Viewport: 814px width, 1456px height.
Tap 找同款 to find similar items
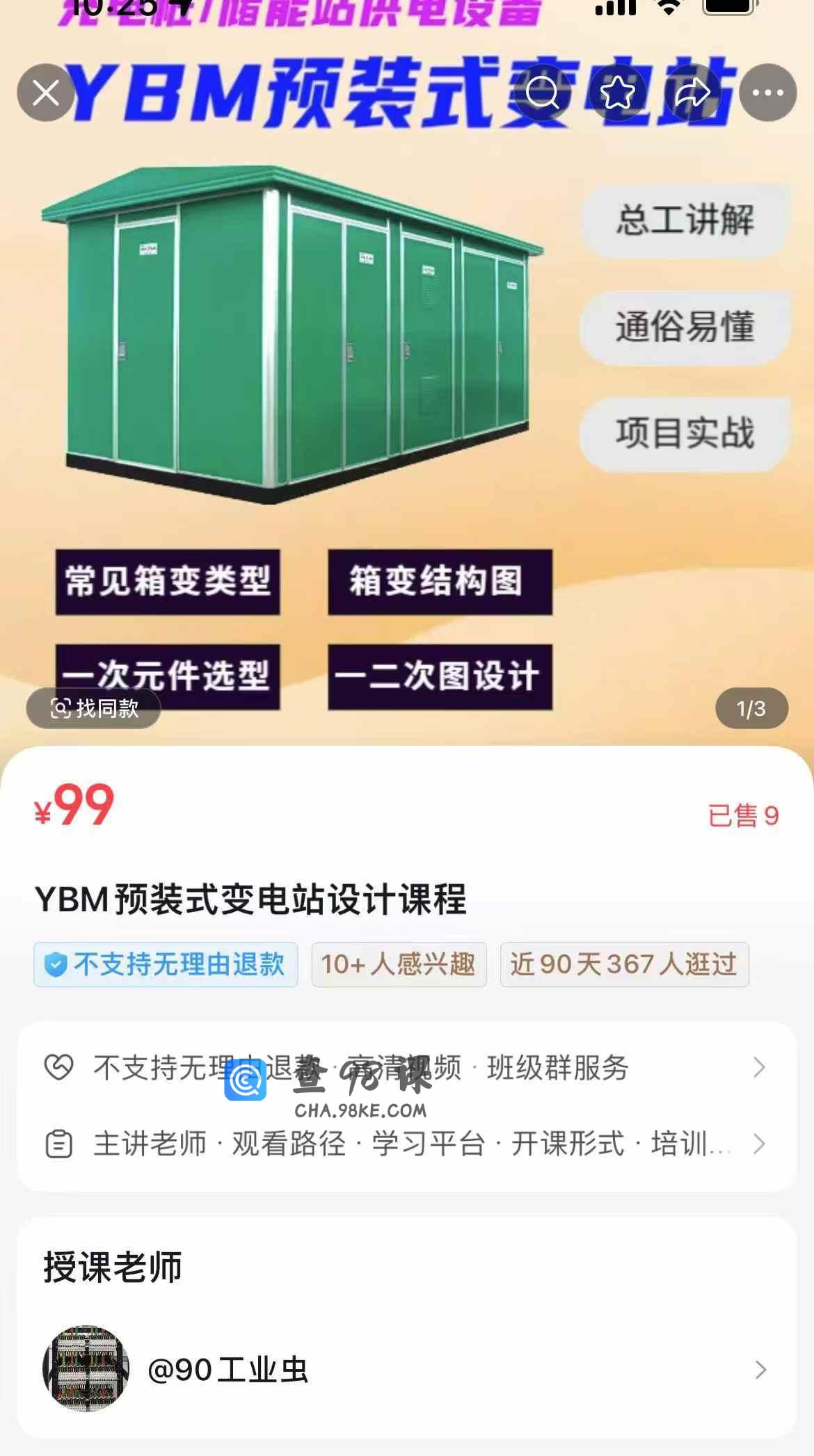click(x=94, y=708)
